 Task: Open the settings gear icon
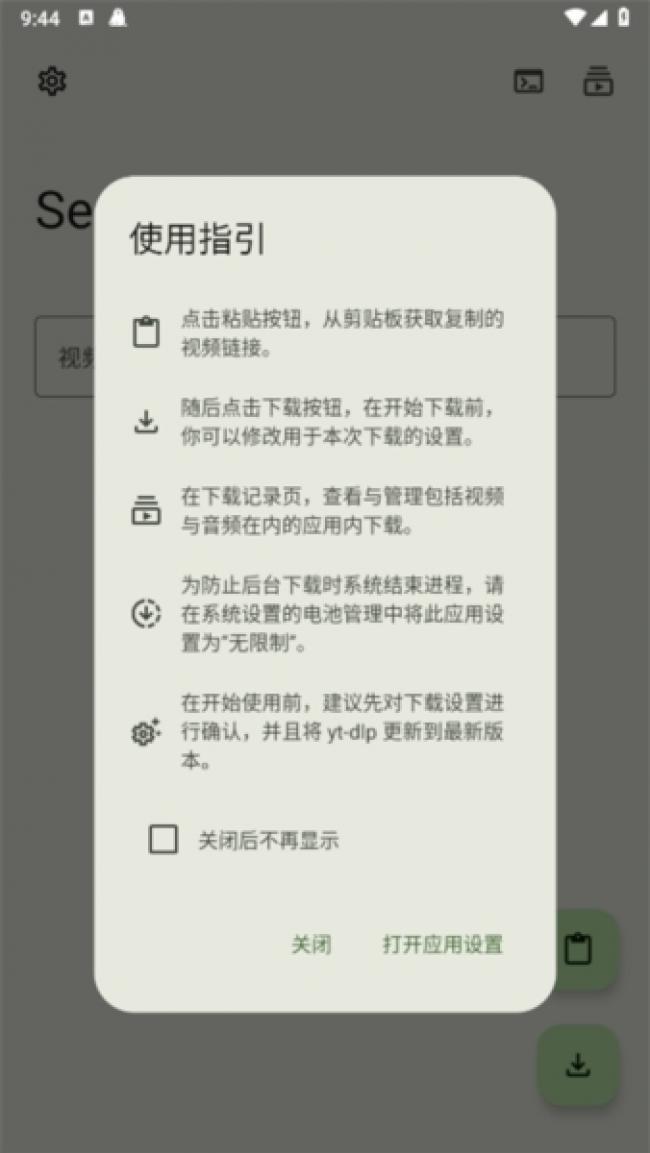coord(52,81)
